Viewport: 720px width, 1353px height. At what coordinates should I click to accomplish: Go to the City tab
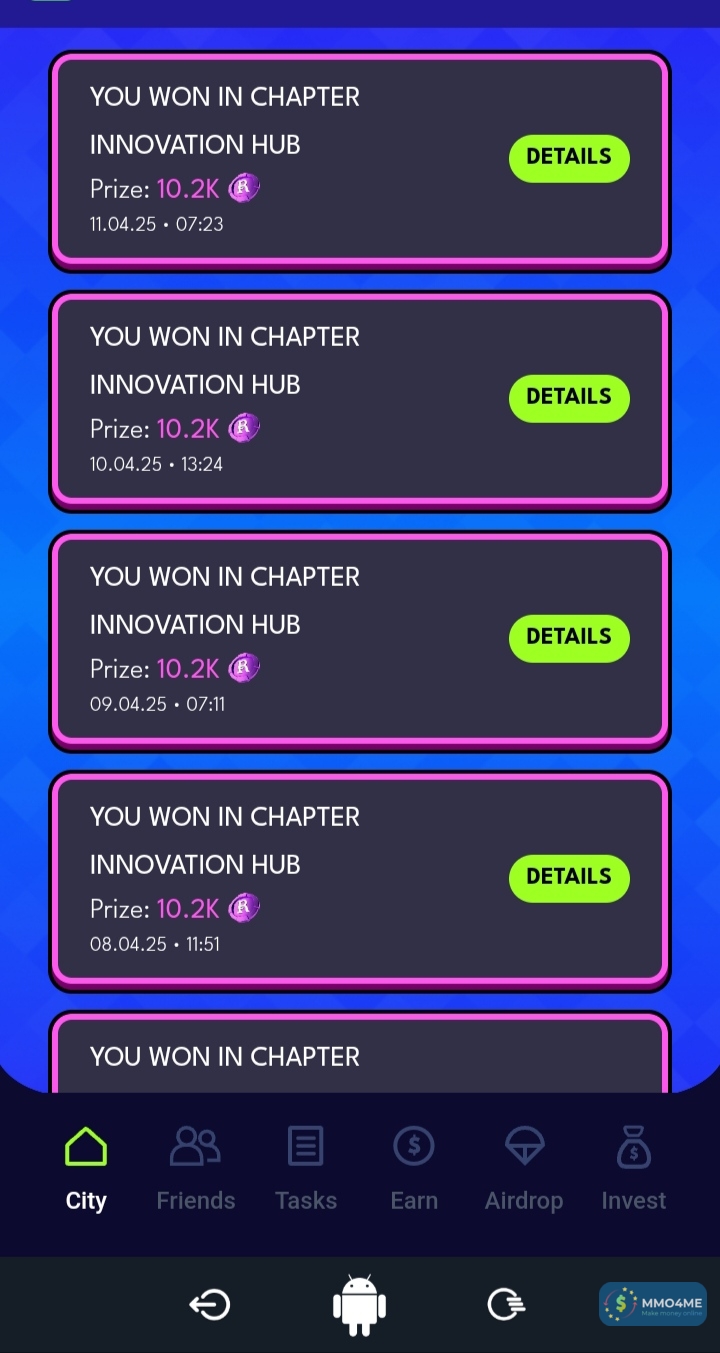click(x=86, y=1167)
